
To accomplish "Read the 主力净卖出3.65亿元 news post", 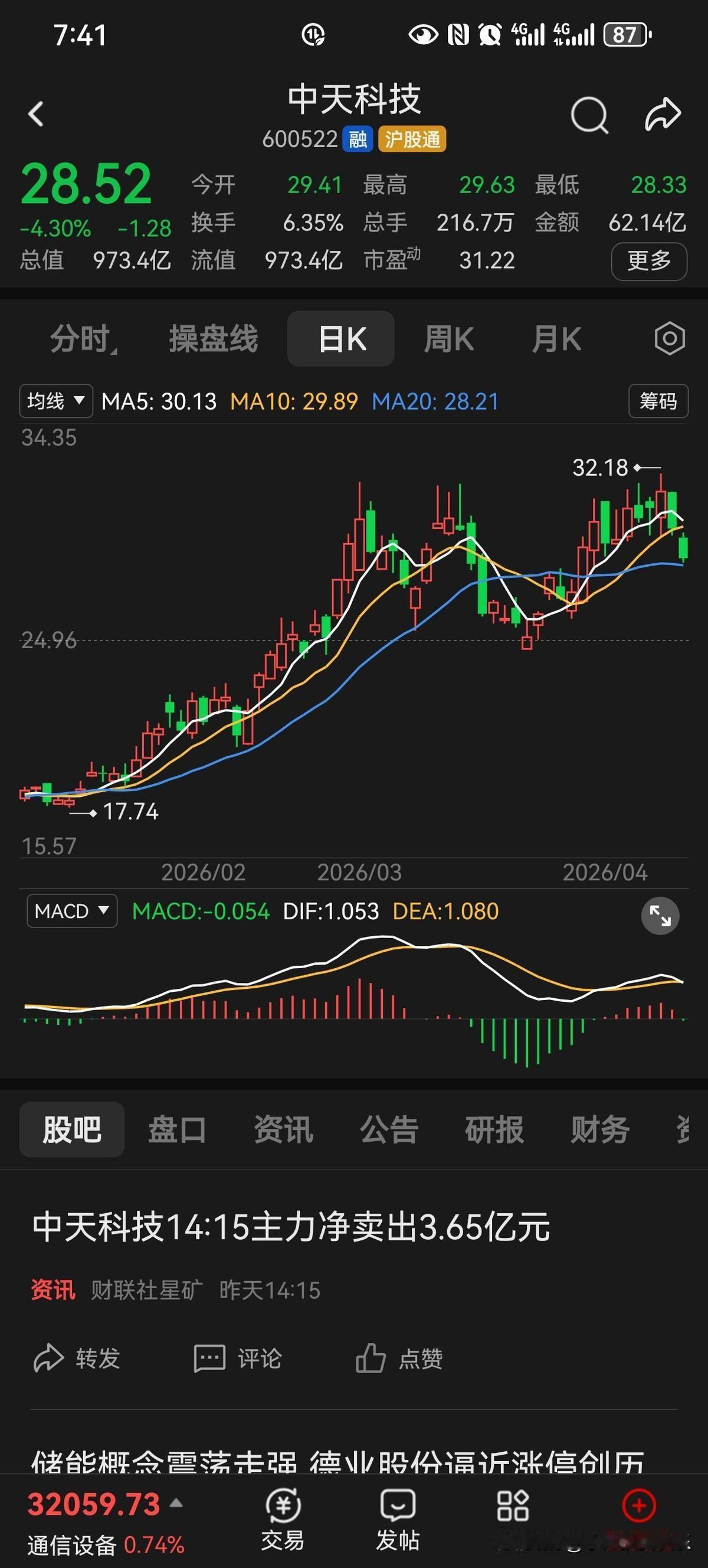I will pos(291,1227).
